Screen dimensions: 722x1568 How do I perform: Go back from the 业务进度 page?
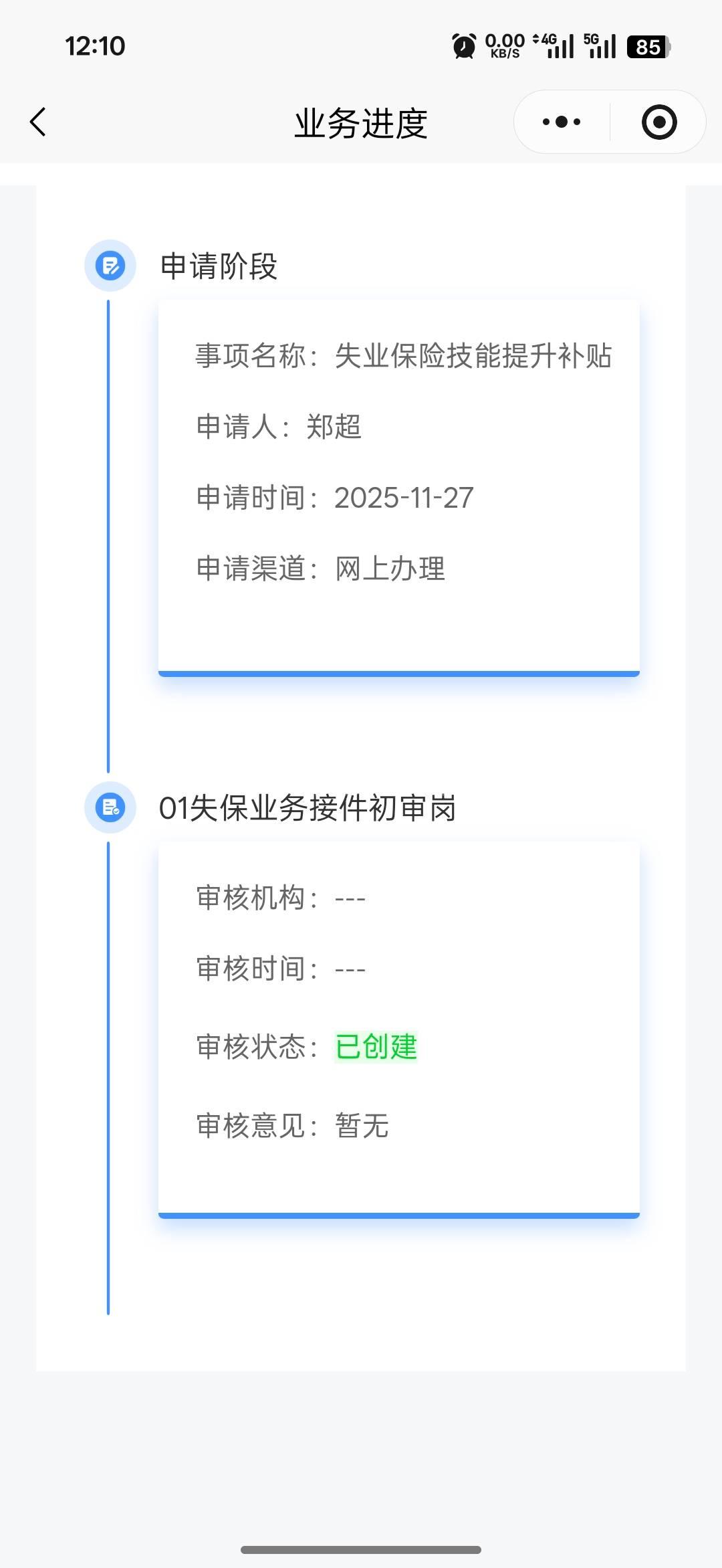(38, 122)
